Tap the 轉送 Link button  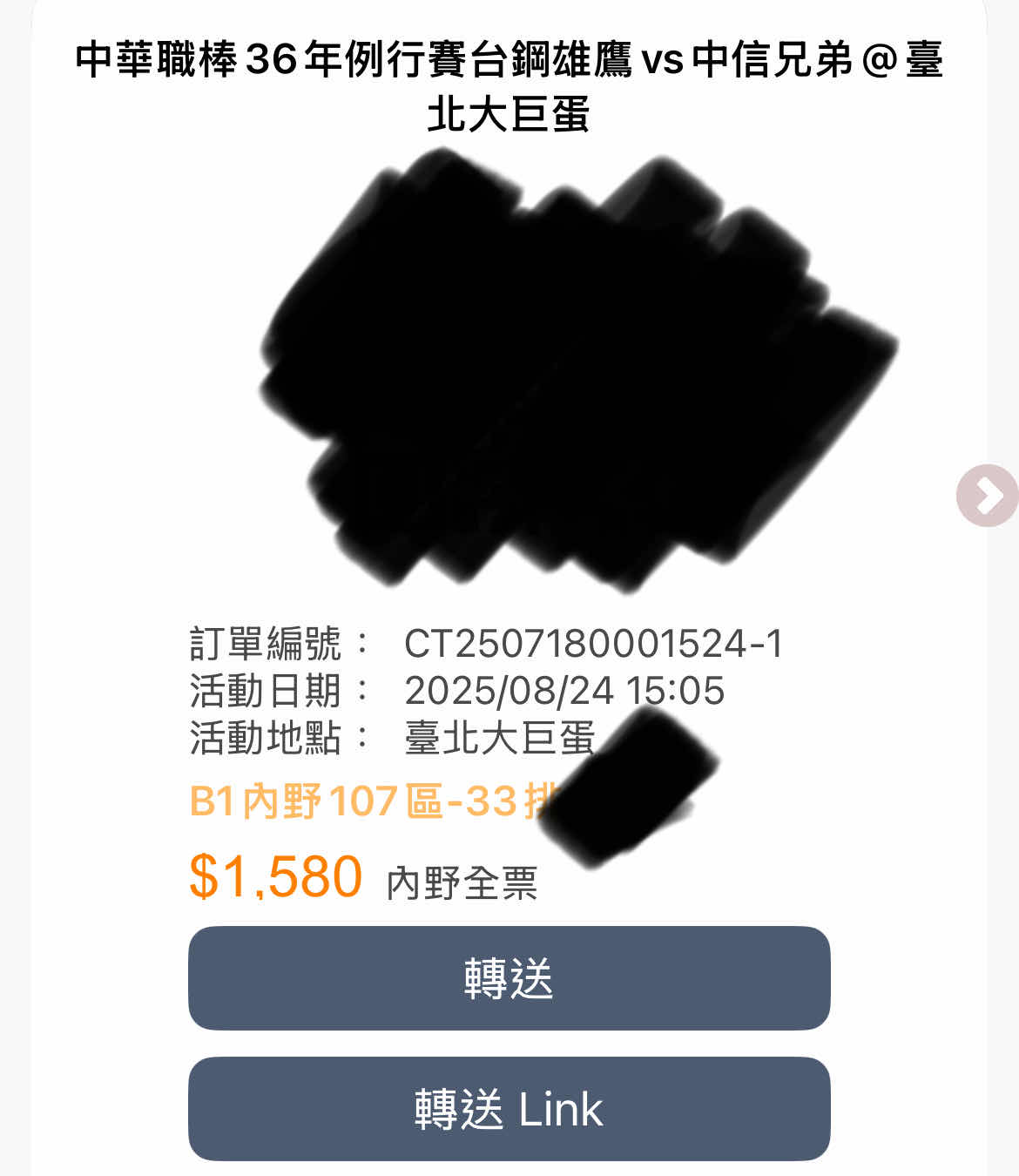point(509,1109)
